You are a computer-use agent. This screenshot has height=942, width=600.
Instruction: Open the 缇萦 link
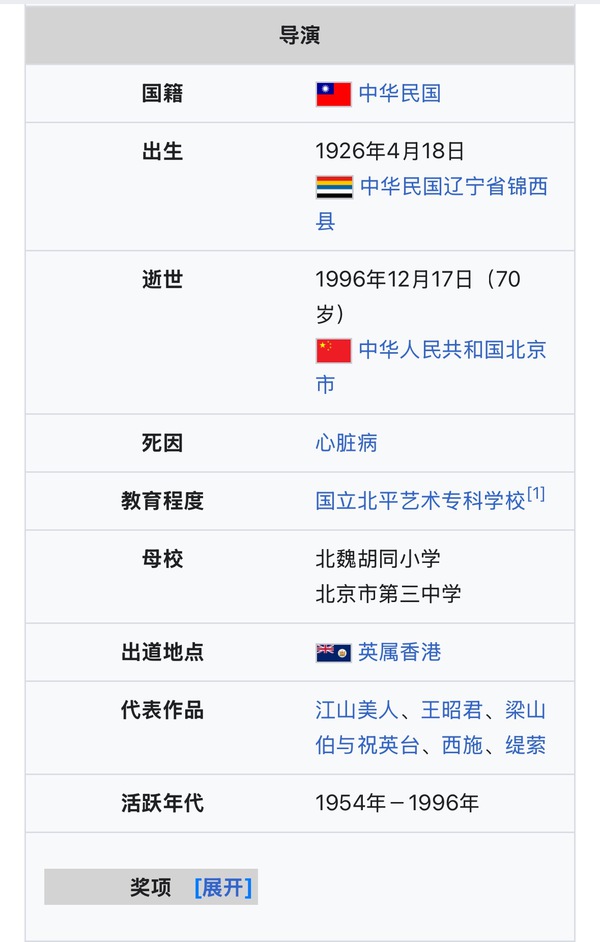(x=525, y=745)
